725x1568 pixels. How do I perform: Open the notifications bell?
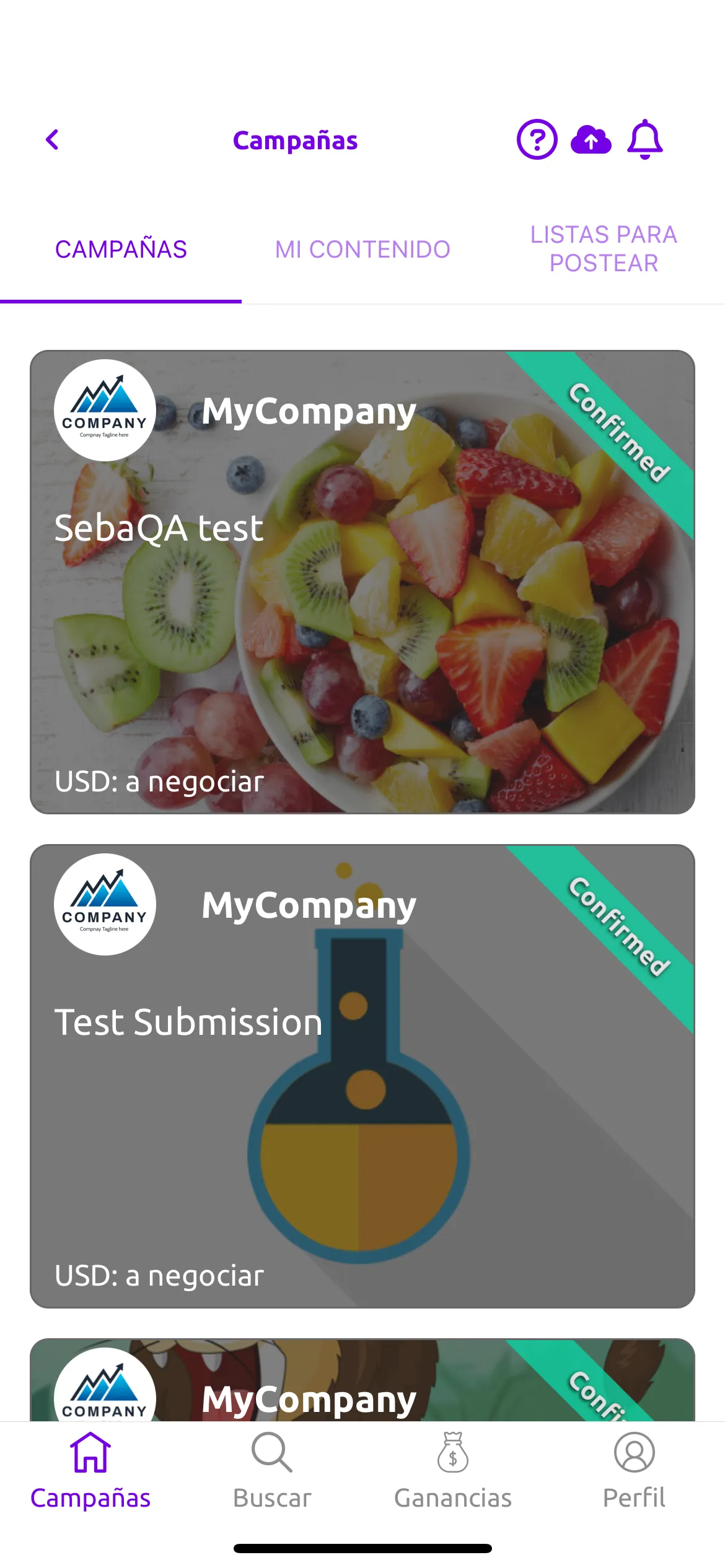645,139
